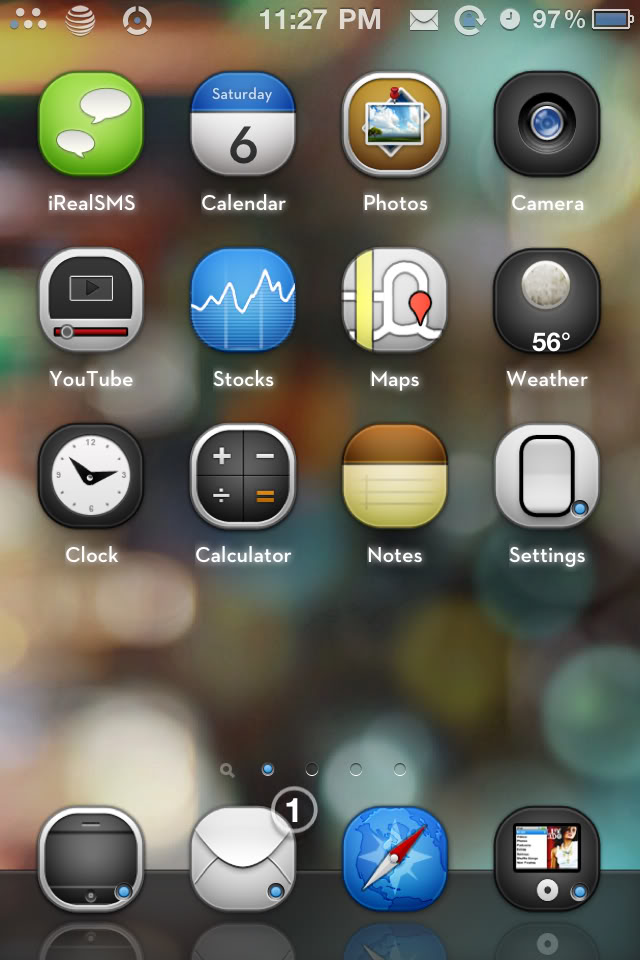The width and height of the screenshot is (640, 960).
Task: Launch the Calculator
Action: [243, 476]
